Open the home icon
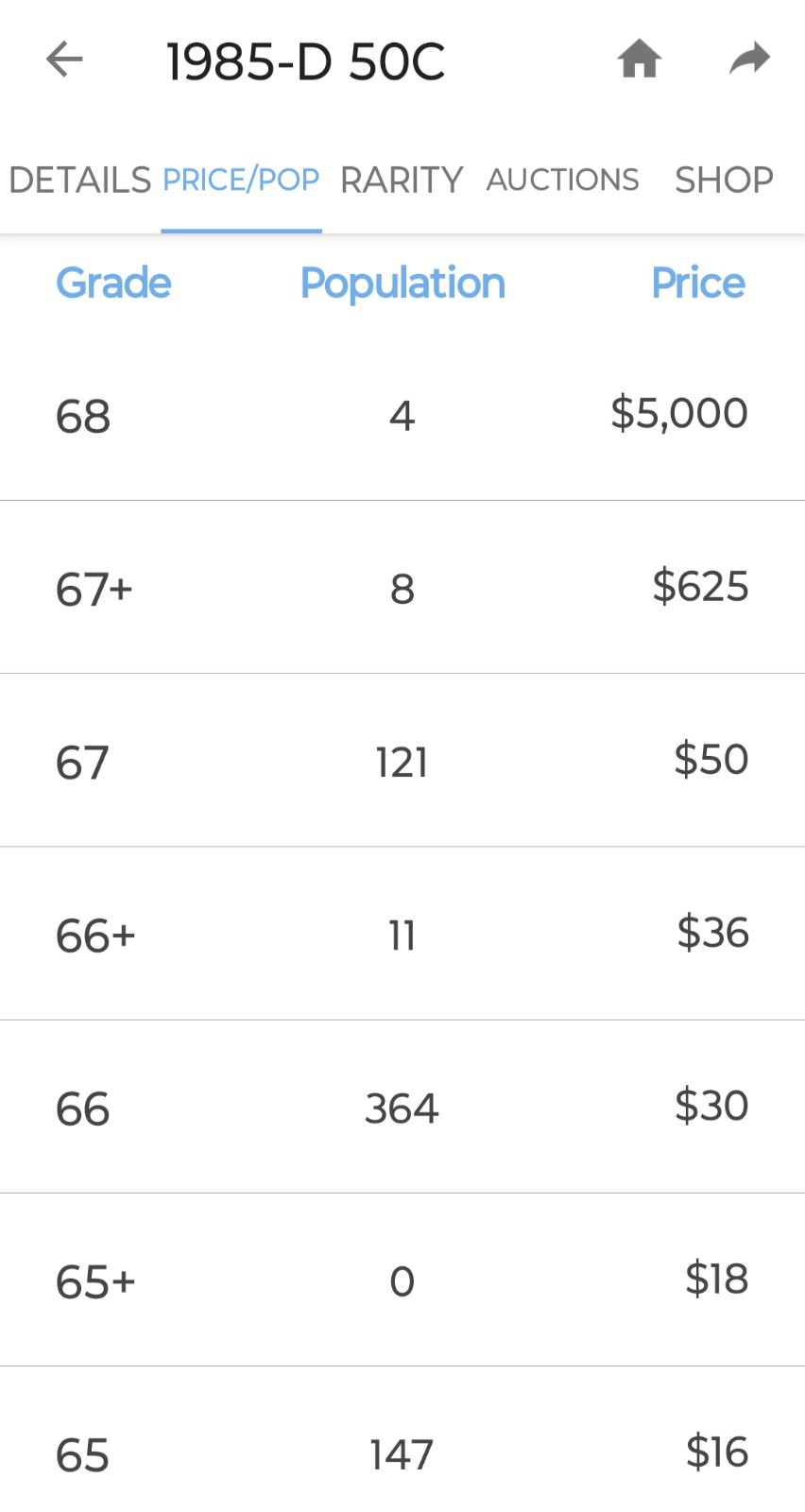805x1512 pixels. pyautogui.click(x=639, y=60)
